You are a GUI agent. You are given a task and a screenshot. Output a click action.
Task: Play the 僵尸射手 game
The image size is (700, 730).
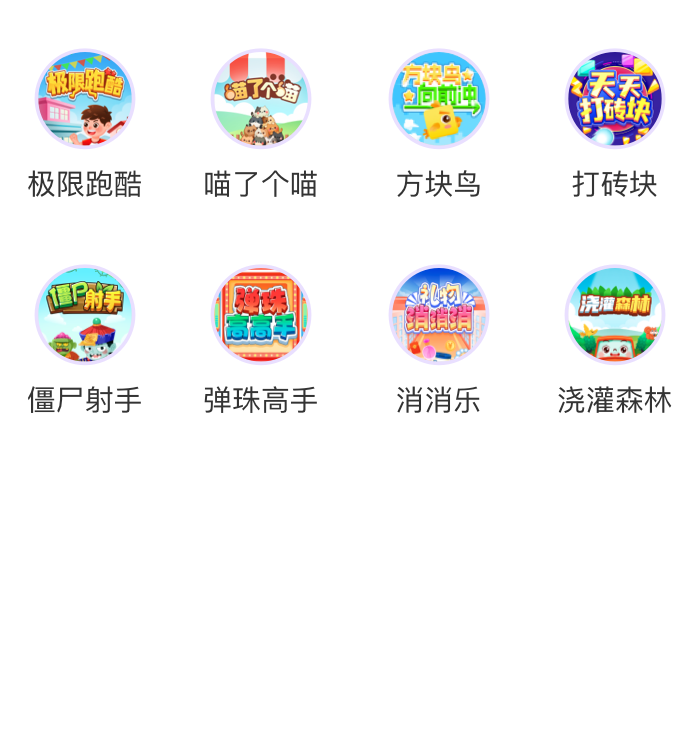coord(85,315)
